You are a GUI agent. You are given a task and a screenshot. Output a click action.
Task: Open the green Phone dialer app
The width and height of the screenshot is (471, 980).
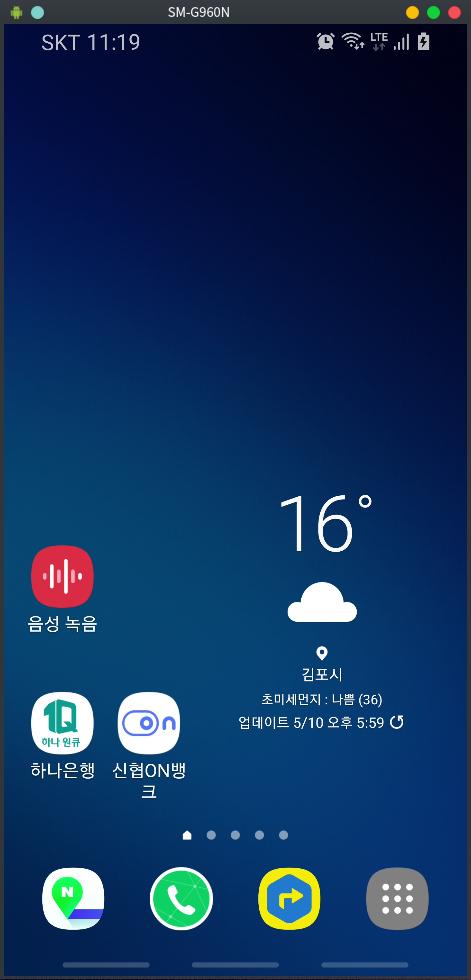click(181, 899)
